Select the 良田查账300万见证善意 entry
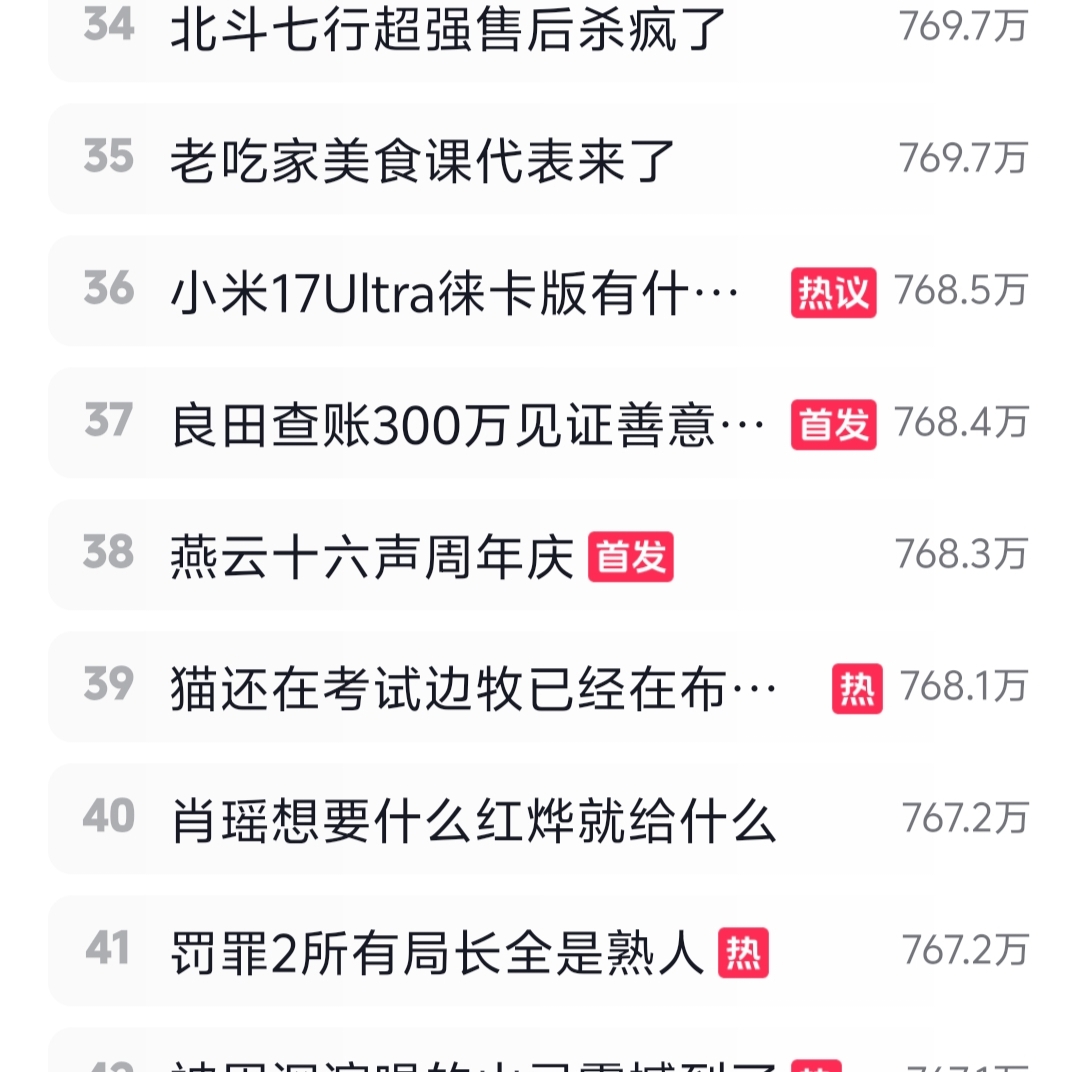 pyautogui.click(x=468, y=424)
